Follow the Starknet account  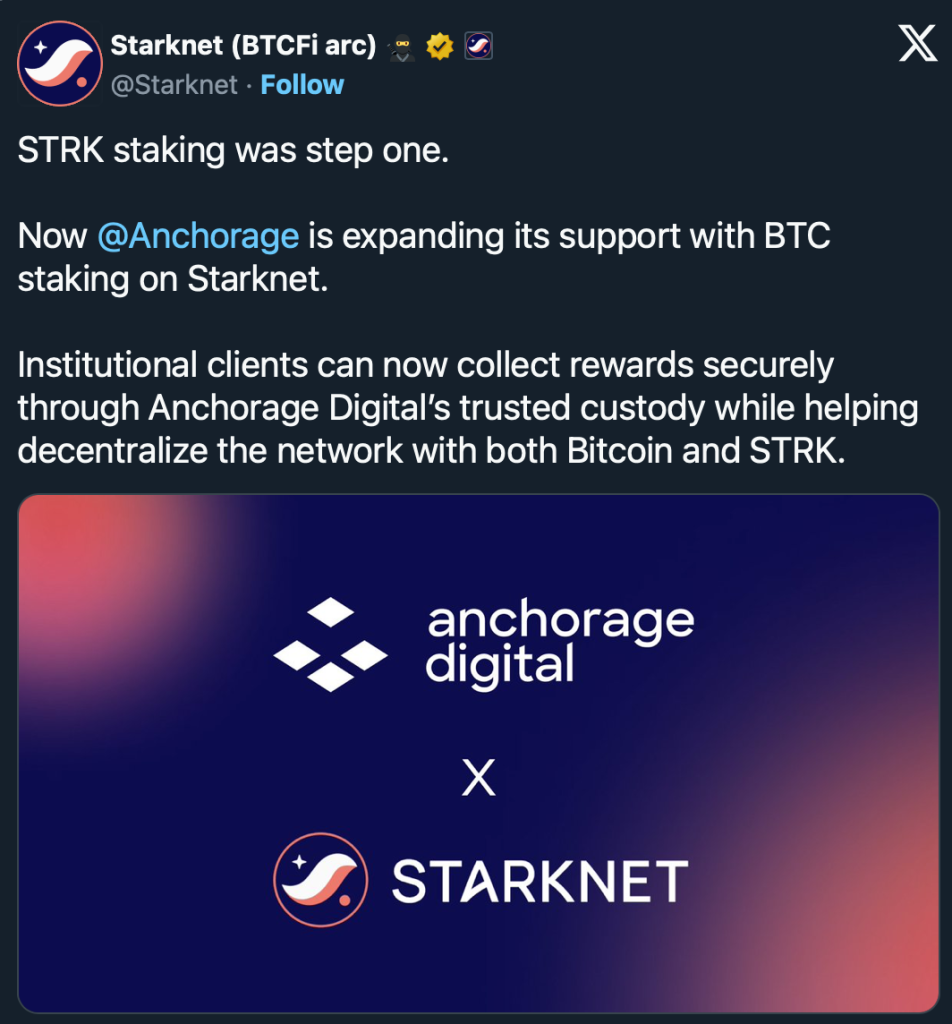tap(302, 85)
